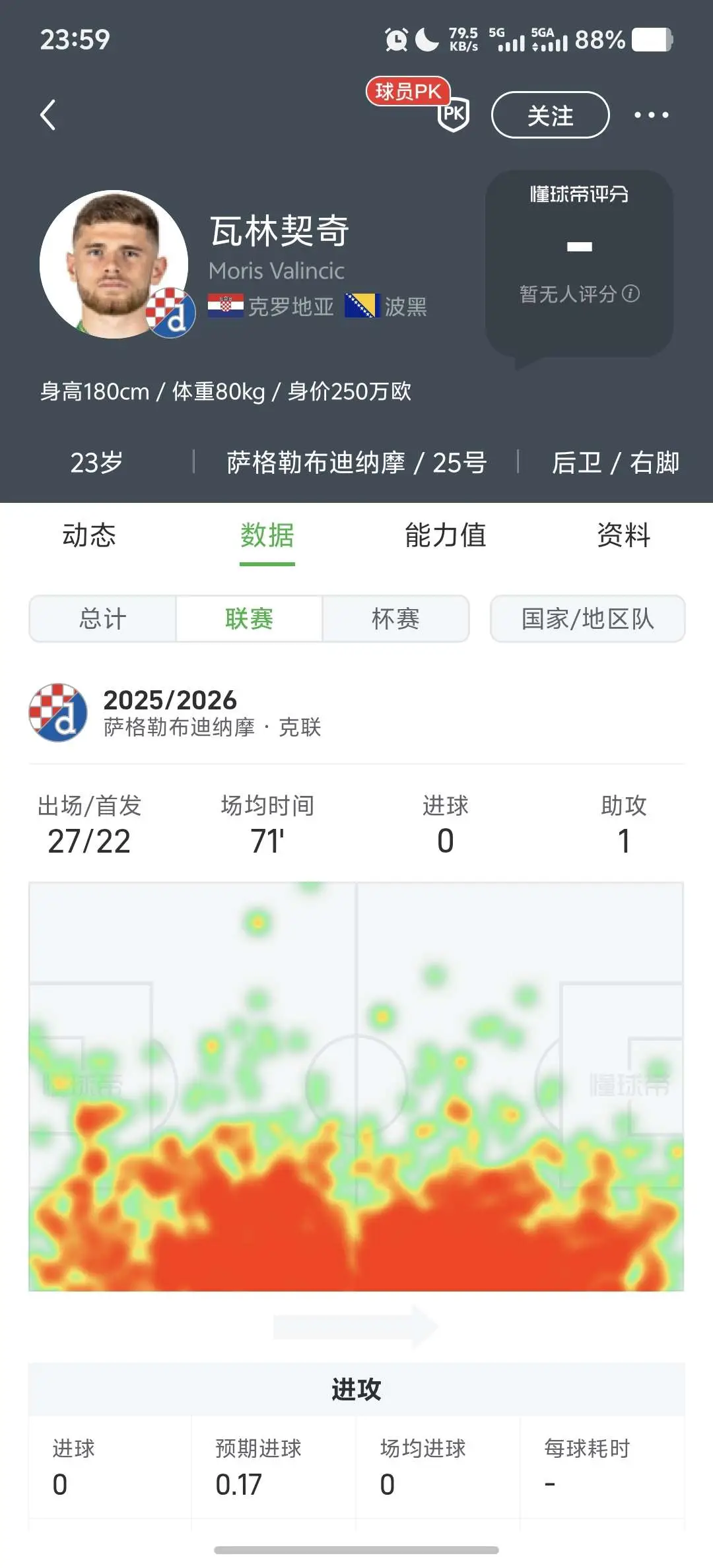Screen dimensions: 713x1568
Task: Select the 总计 segment
Action: pos(102,618)
